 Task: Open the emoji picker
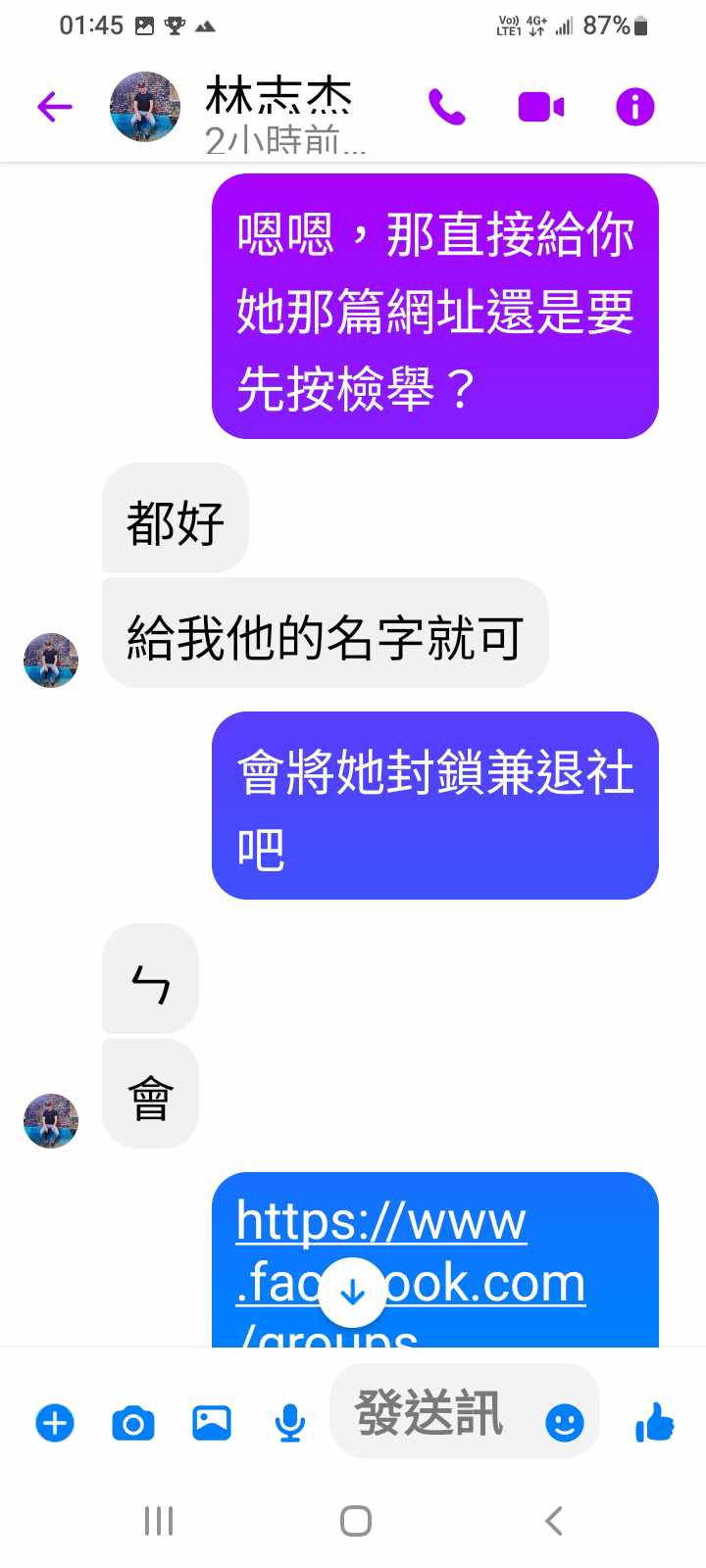pos(564,1422)
